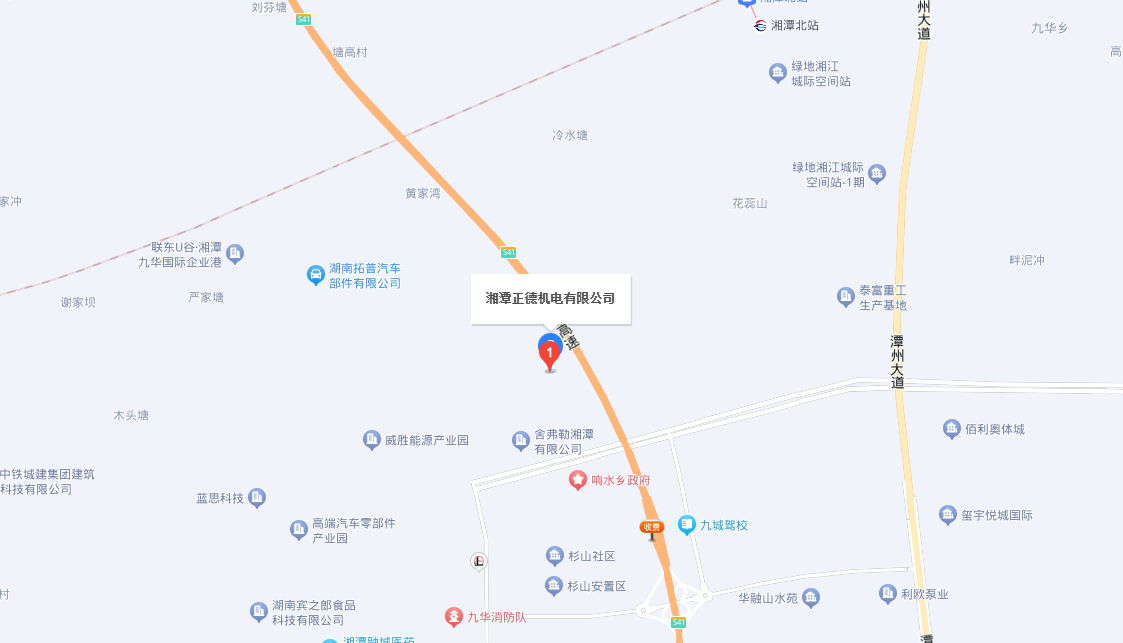This screenshot has width=1123, height=643.
Task: Open the 湖南拓普汽车部件有限公司 place marker
Action: tap(315, 274)
